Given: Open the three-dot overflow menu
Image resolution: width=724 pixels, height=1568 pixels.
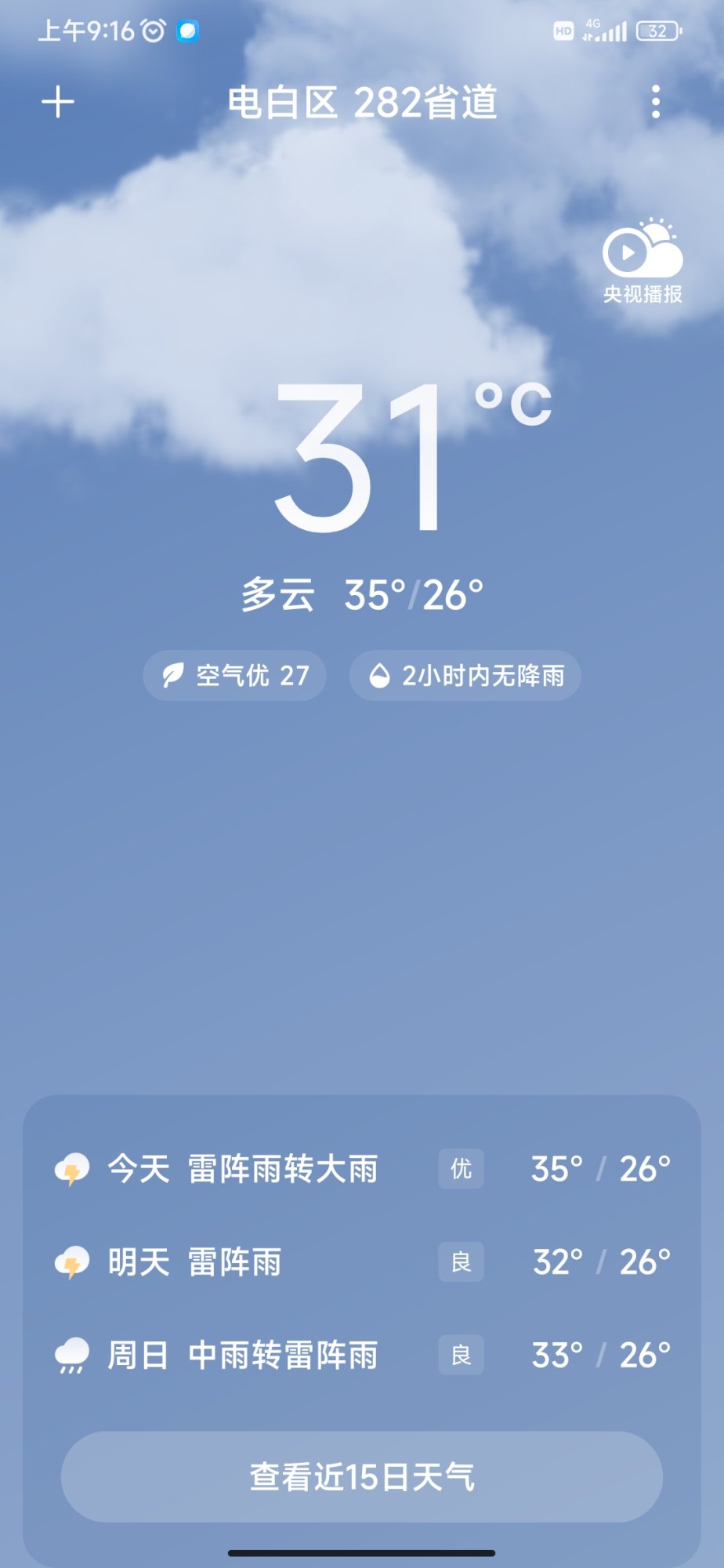Looking at the screenshot, I should pos(656,103).
